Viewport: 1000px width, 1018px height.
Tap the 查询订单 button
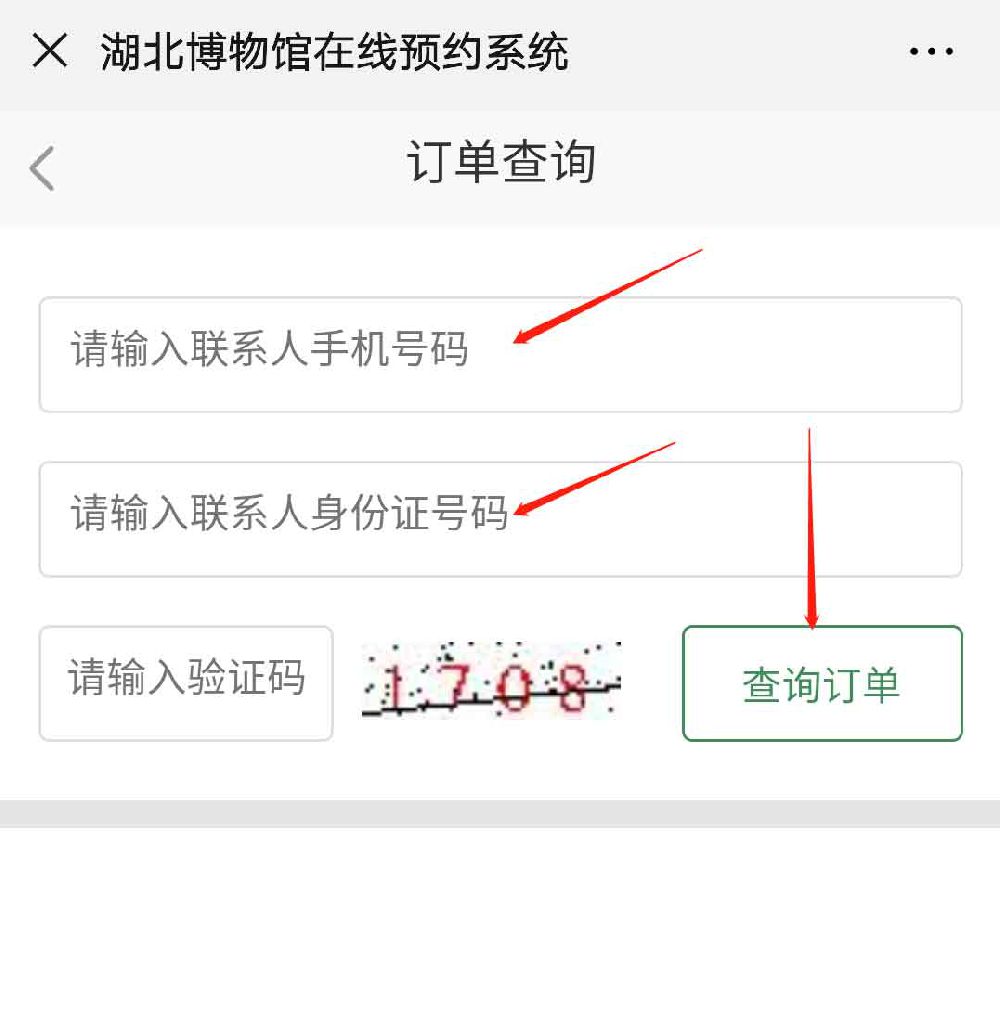coord(821,684)
